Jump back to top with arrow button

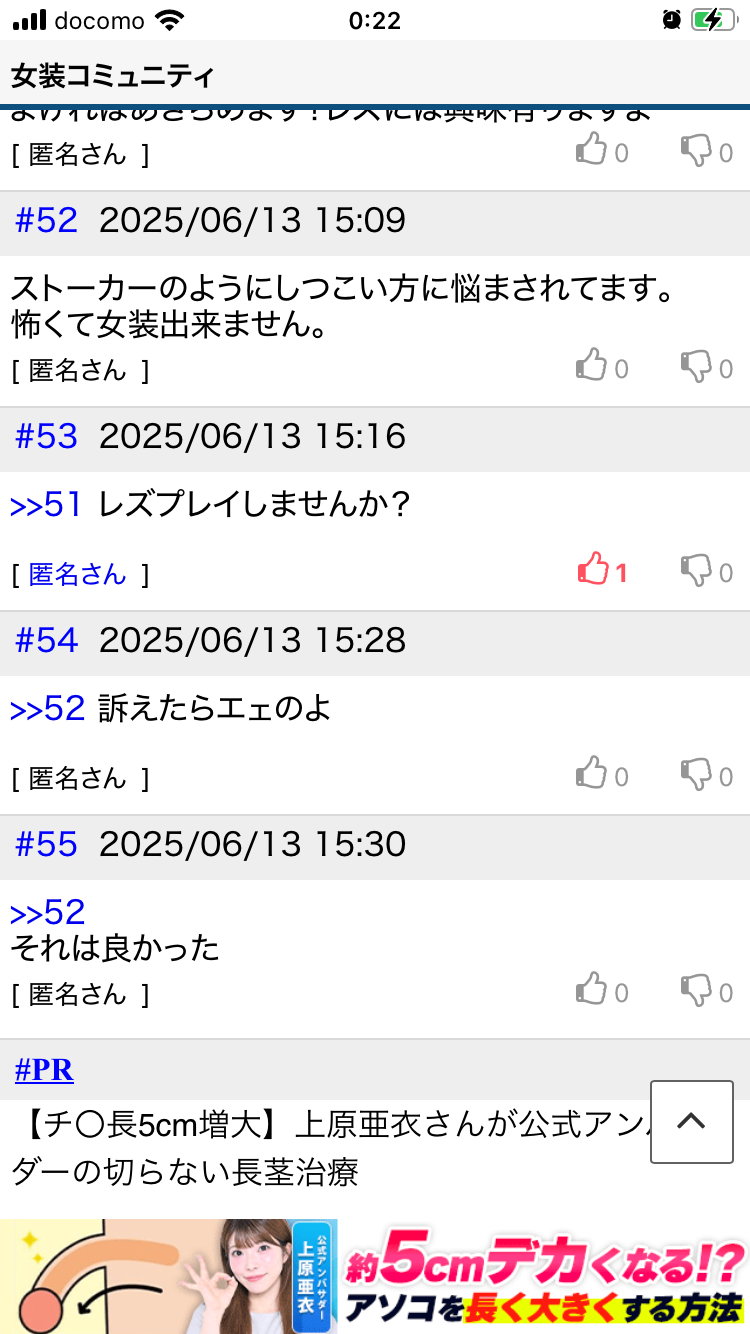click(691, 1121)
